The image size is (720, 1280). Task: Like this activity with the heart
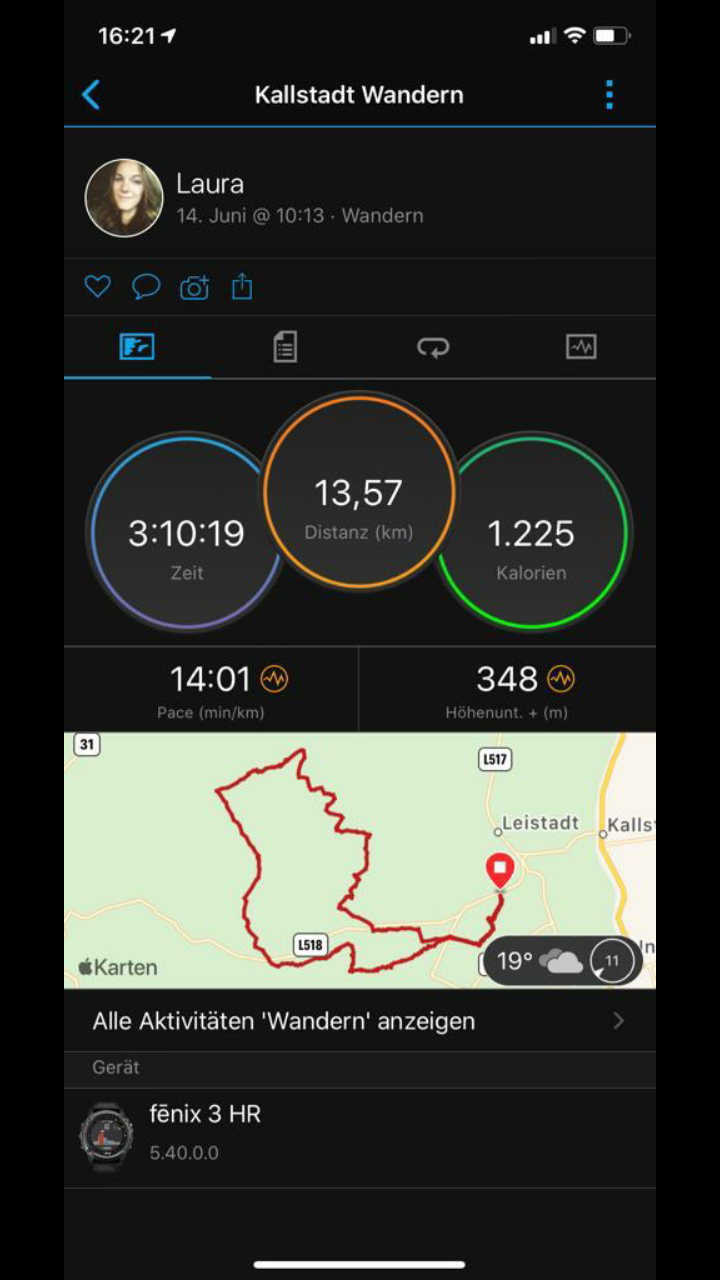click(97, 288)
